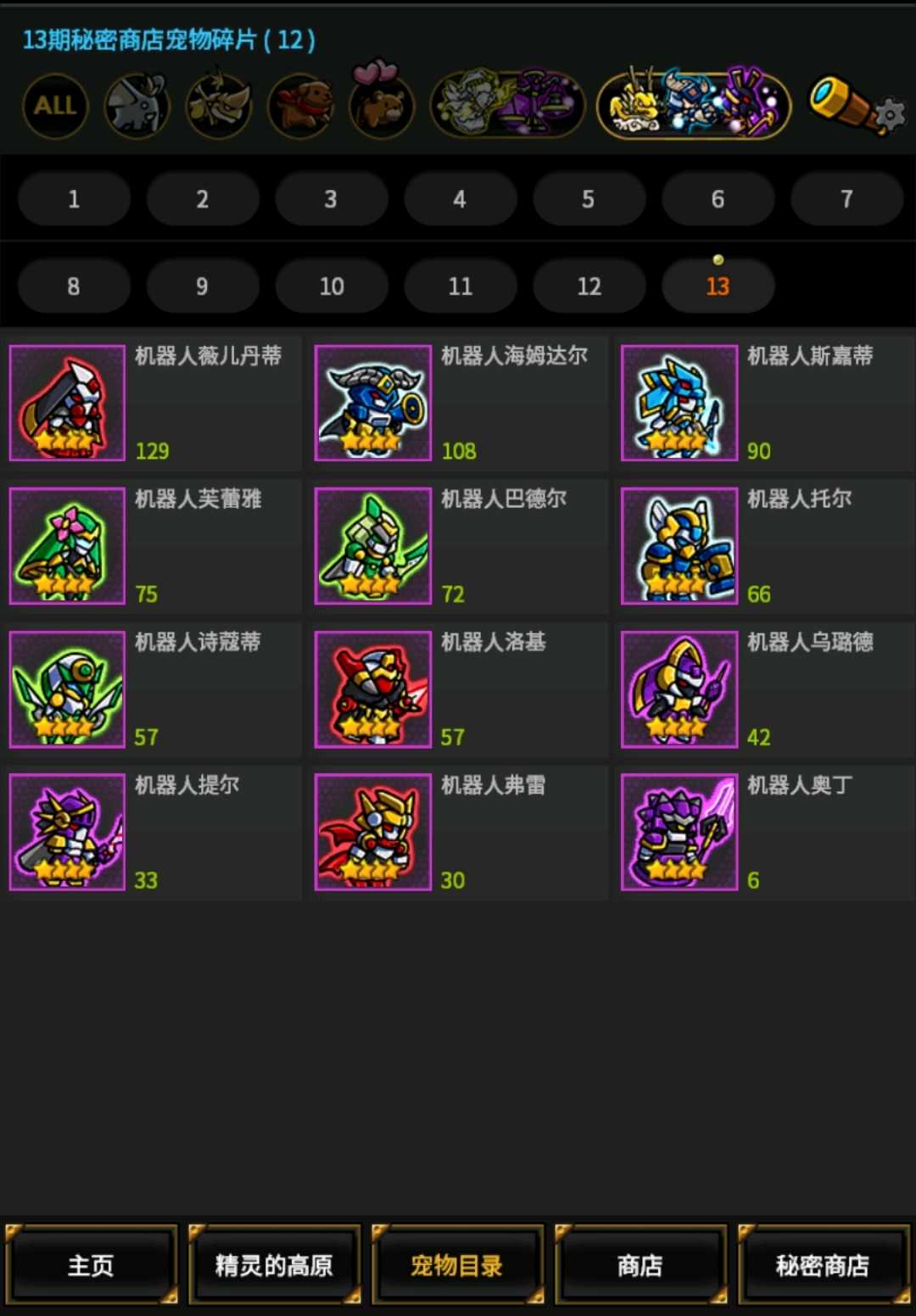
Task: Select the ALL pet filter
Action: click(55, 106)
